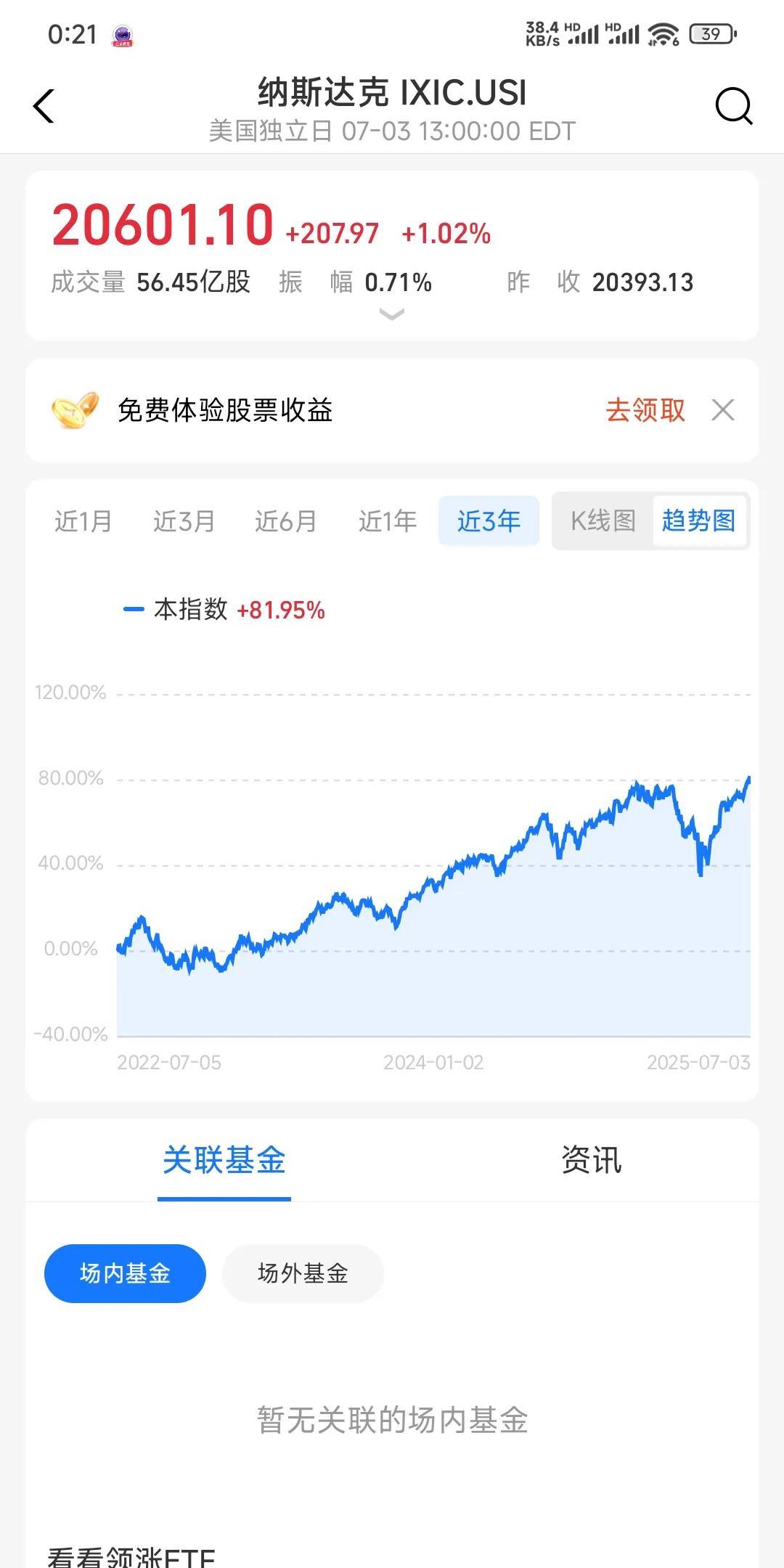Select the 趋势图 chart view

click(x=699, y=521)
